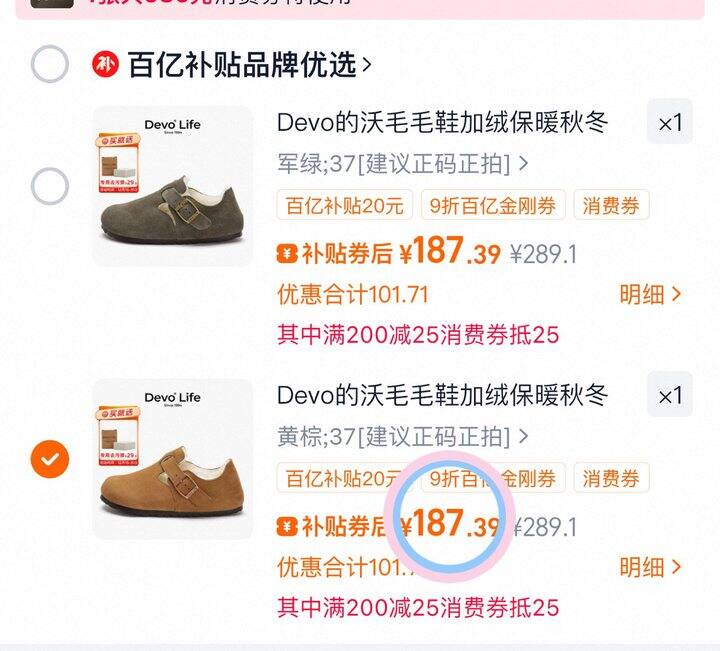Open the 军绿 shoe product image
This screenshot has width=720, height=651.
point(173,186)
